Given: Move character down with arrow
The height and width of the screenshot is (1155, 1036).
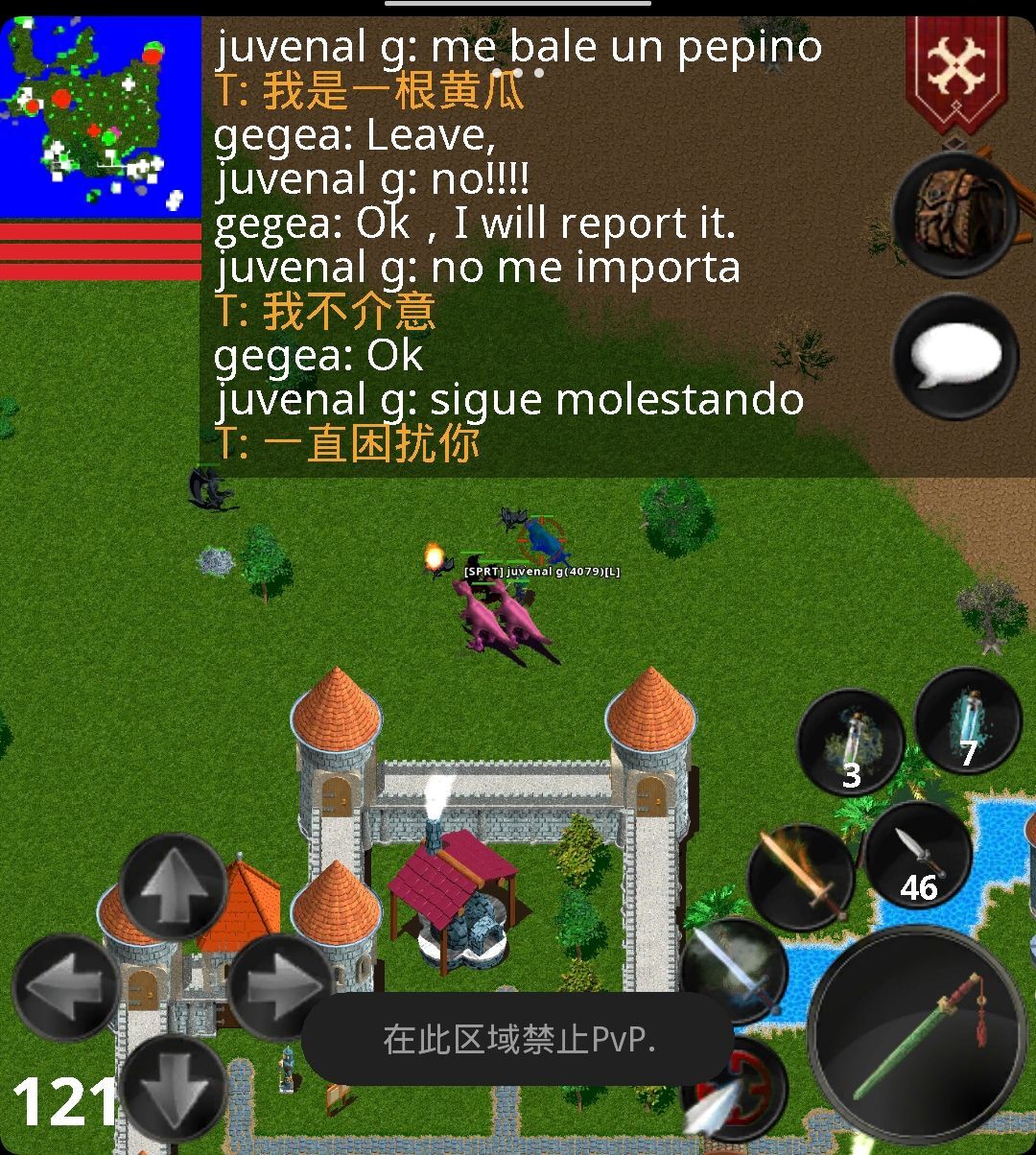Looking at the screenshot, I should (x=172, y=1087).
